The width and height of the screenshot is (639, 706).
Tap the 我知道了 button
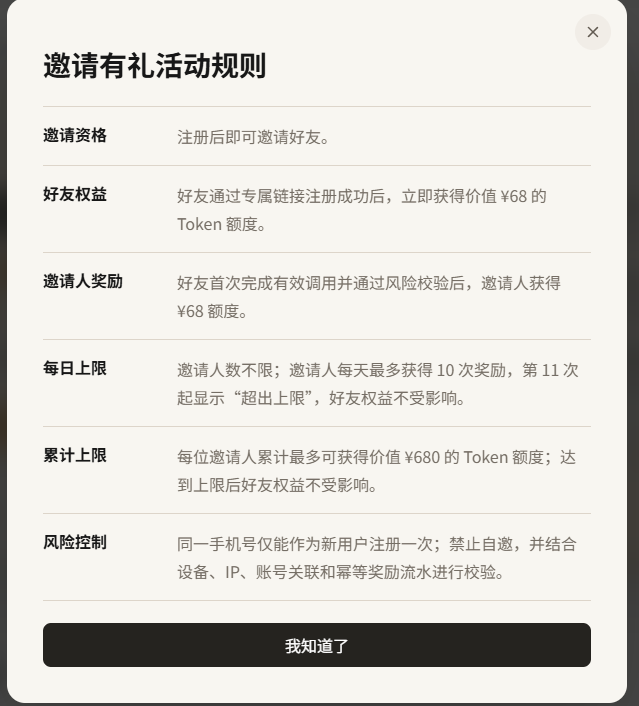(317, 645)
